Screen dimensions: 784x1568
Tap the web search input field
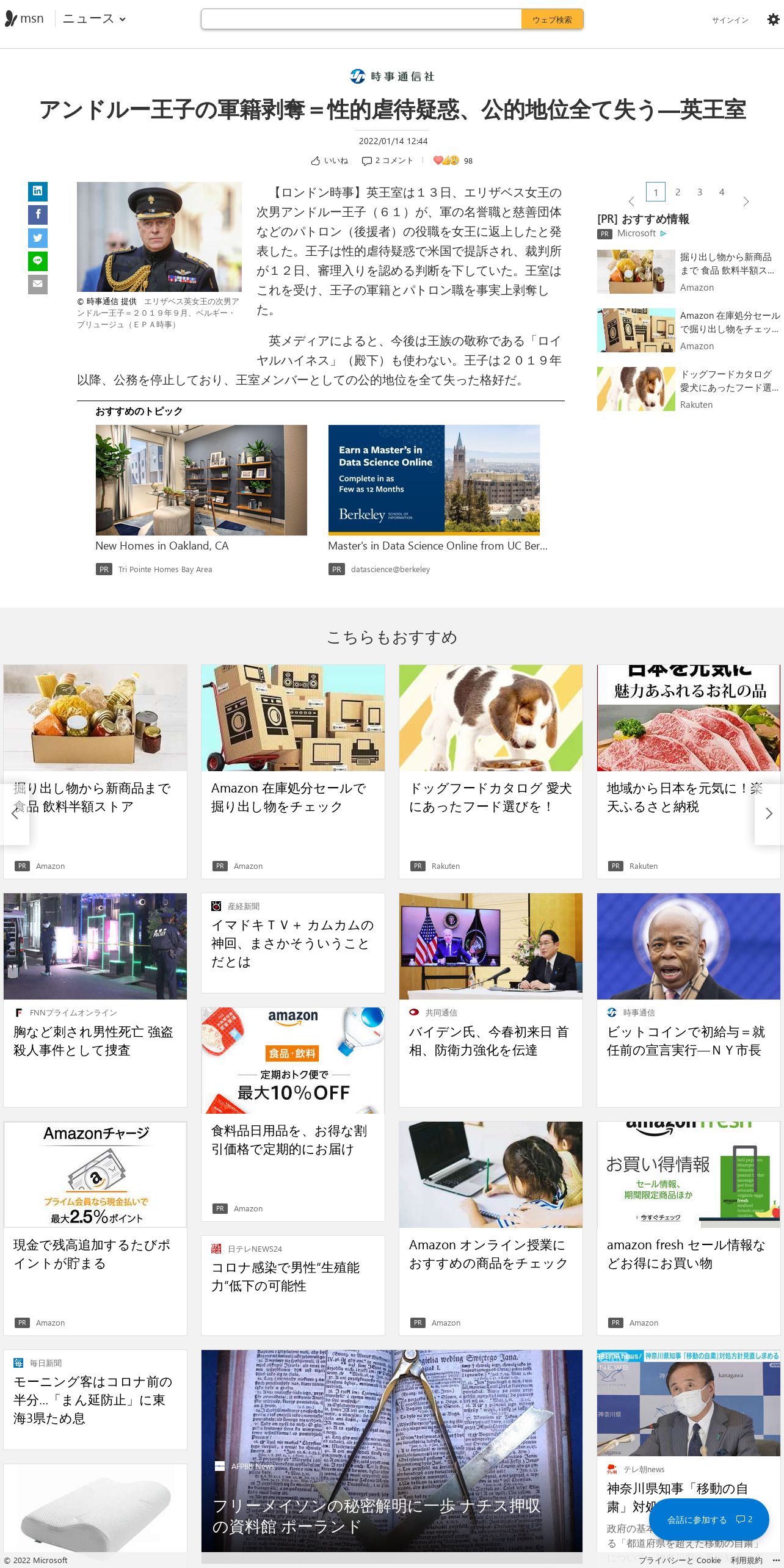point(361,20)
